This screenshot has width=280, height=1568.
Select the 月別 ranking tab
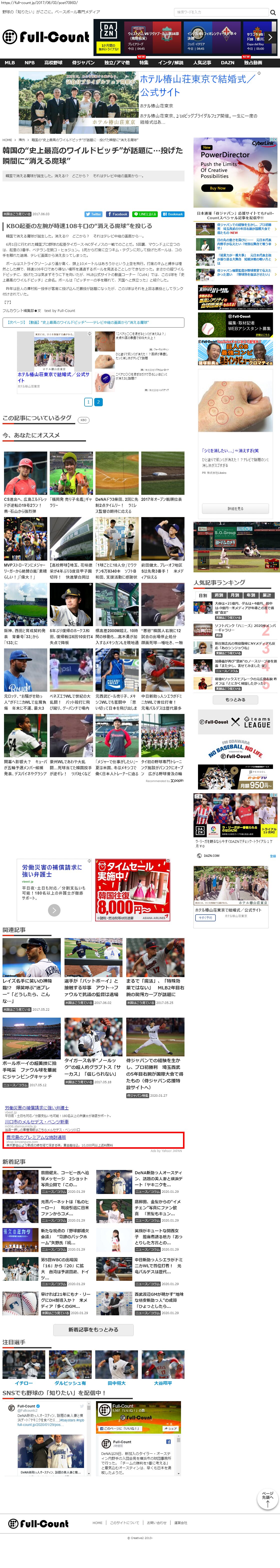pyautogui.click(x=234, y=595)
